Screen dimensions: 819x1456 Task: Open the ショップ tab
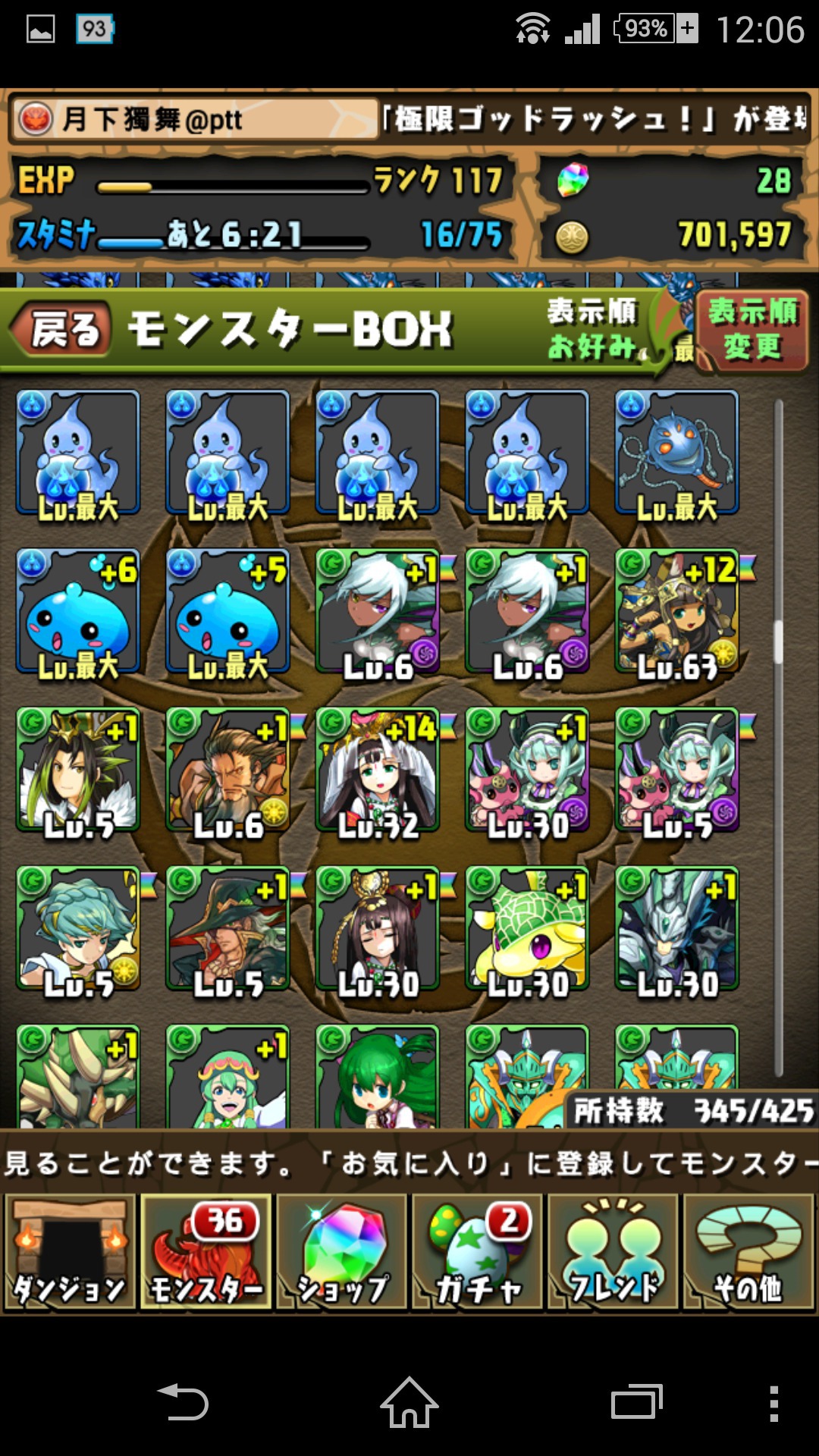point(342,1252)
